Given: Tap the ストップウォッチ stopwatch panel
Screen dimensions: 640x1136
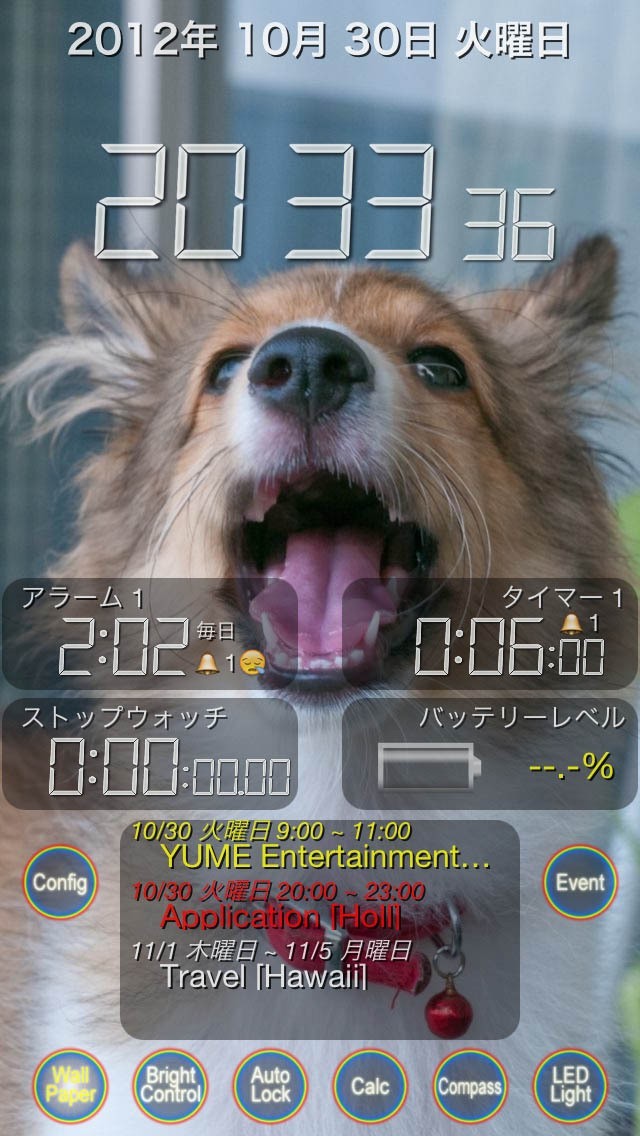Looking at the screenshot, I should (x=150, y=754).
